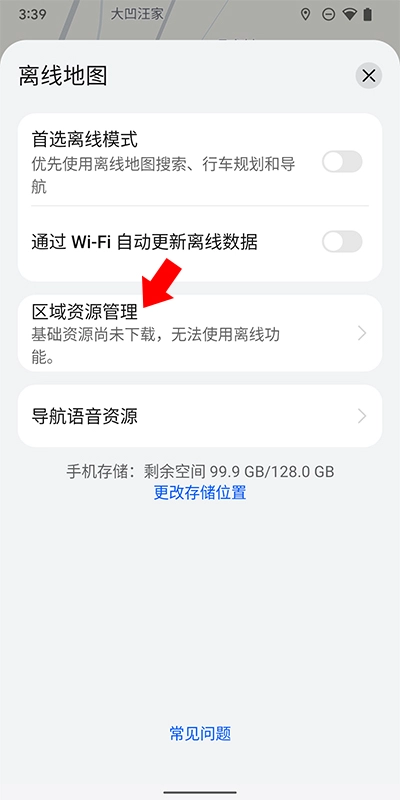Close the 离线地图 sheet

click(x=368, y=76)
